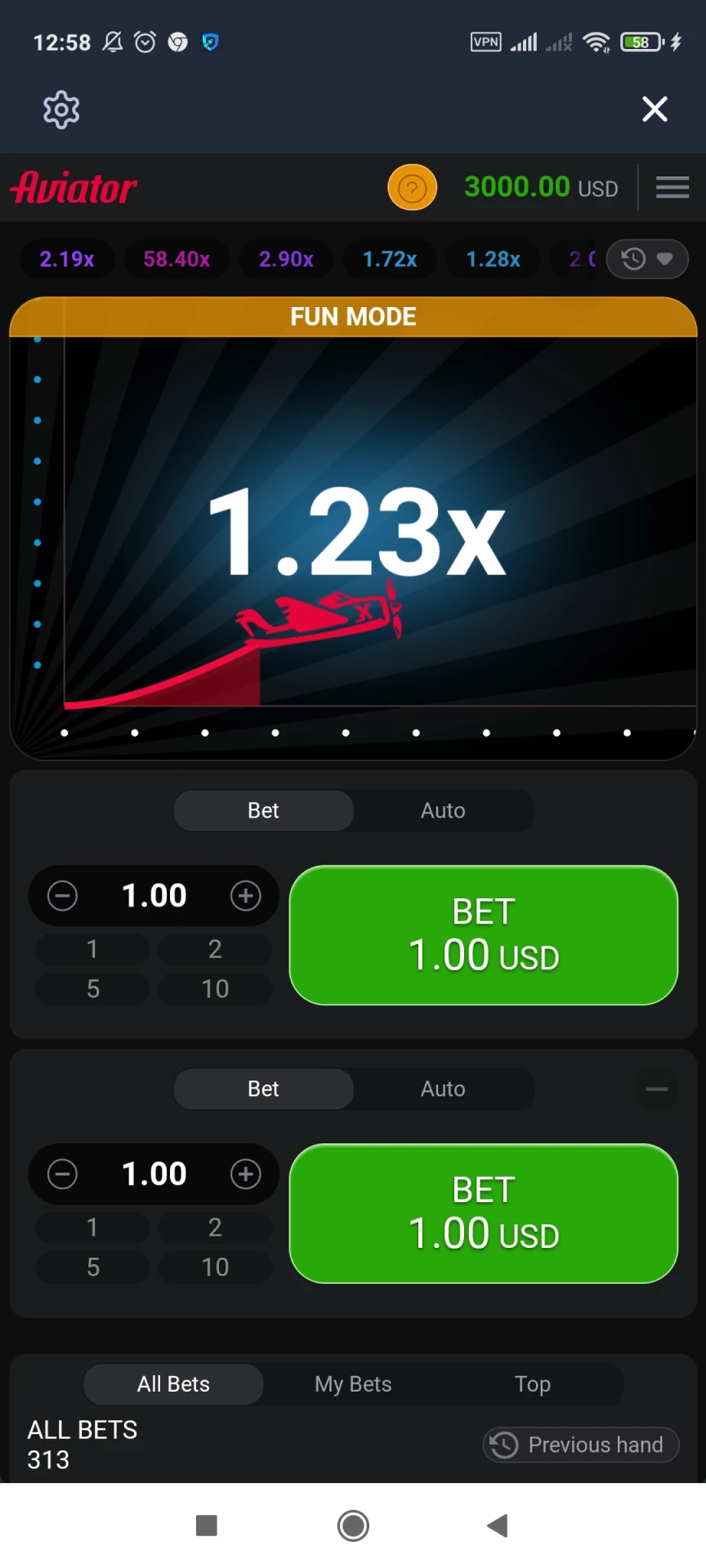Open the settings gear icon
Screen dimensions: 706x1568
pyautogui.click(x=61, y=109)
